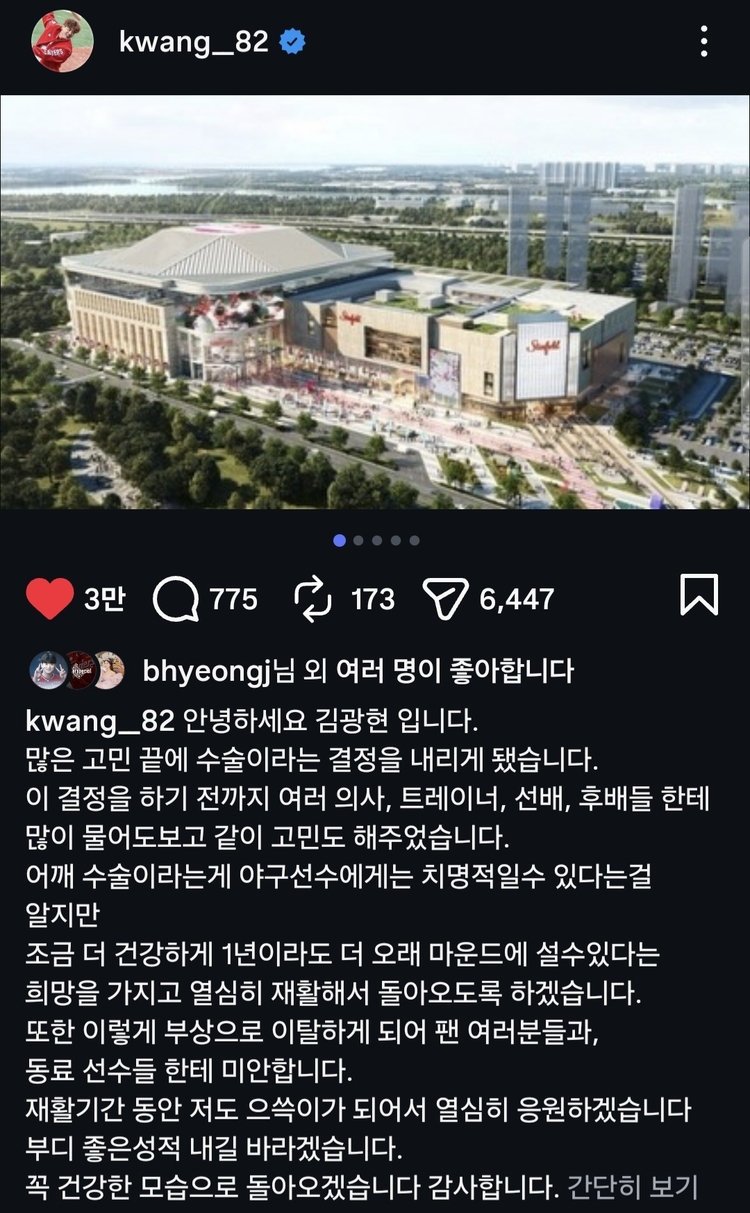Open kwang__82's profile picture
The height and width of the screenshot is (1213, 750).
click(x=62, y=42)
